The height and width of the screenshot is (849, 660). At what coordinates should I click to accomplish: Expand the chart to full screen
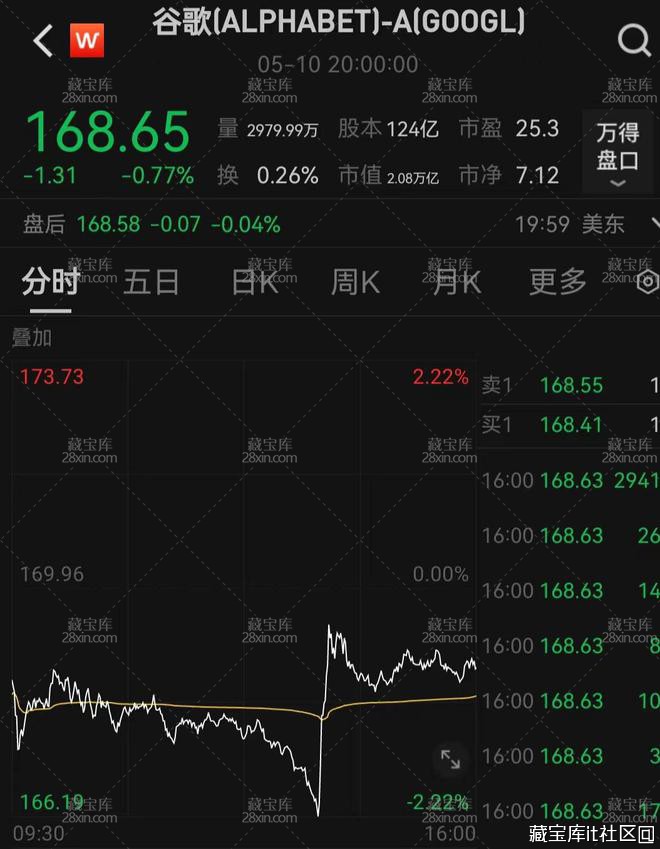click(450, 760)
